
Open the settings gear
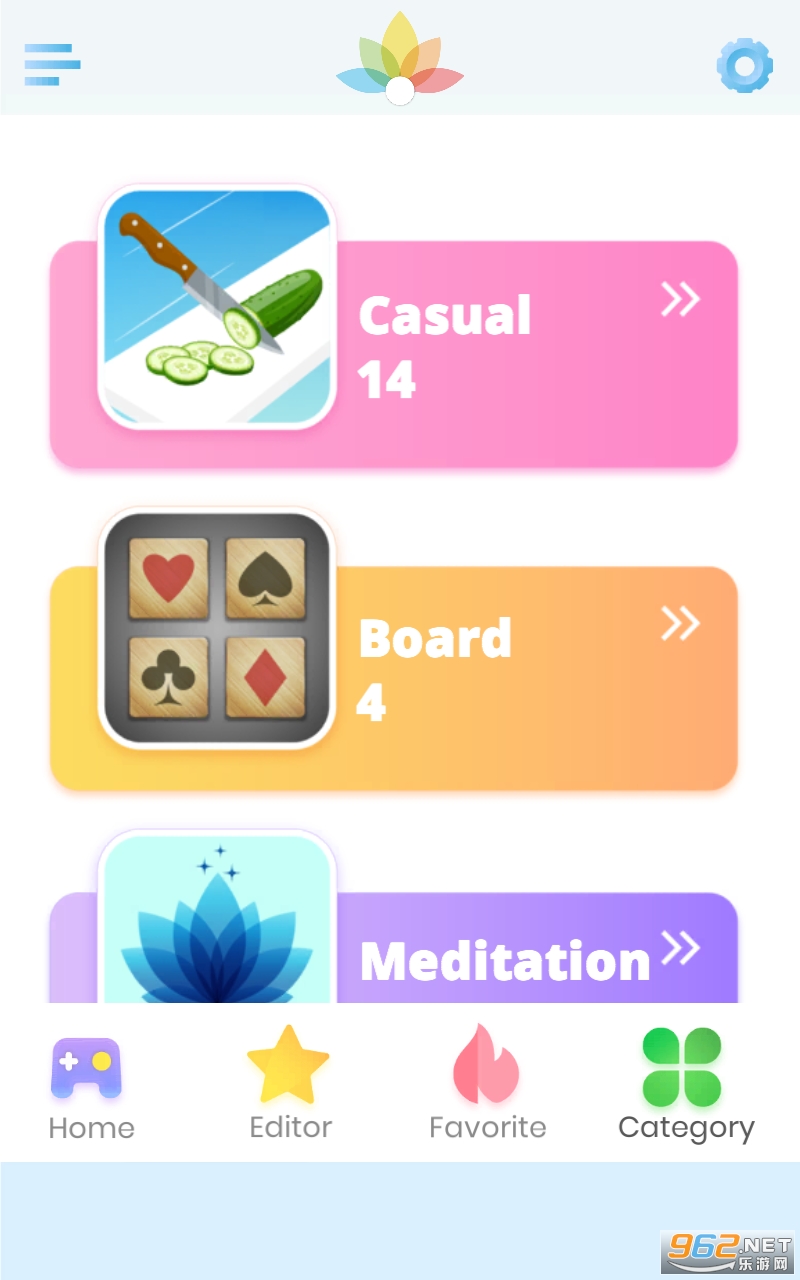coord(744,66)
